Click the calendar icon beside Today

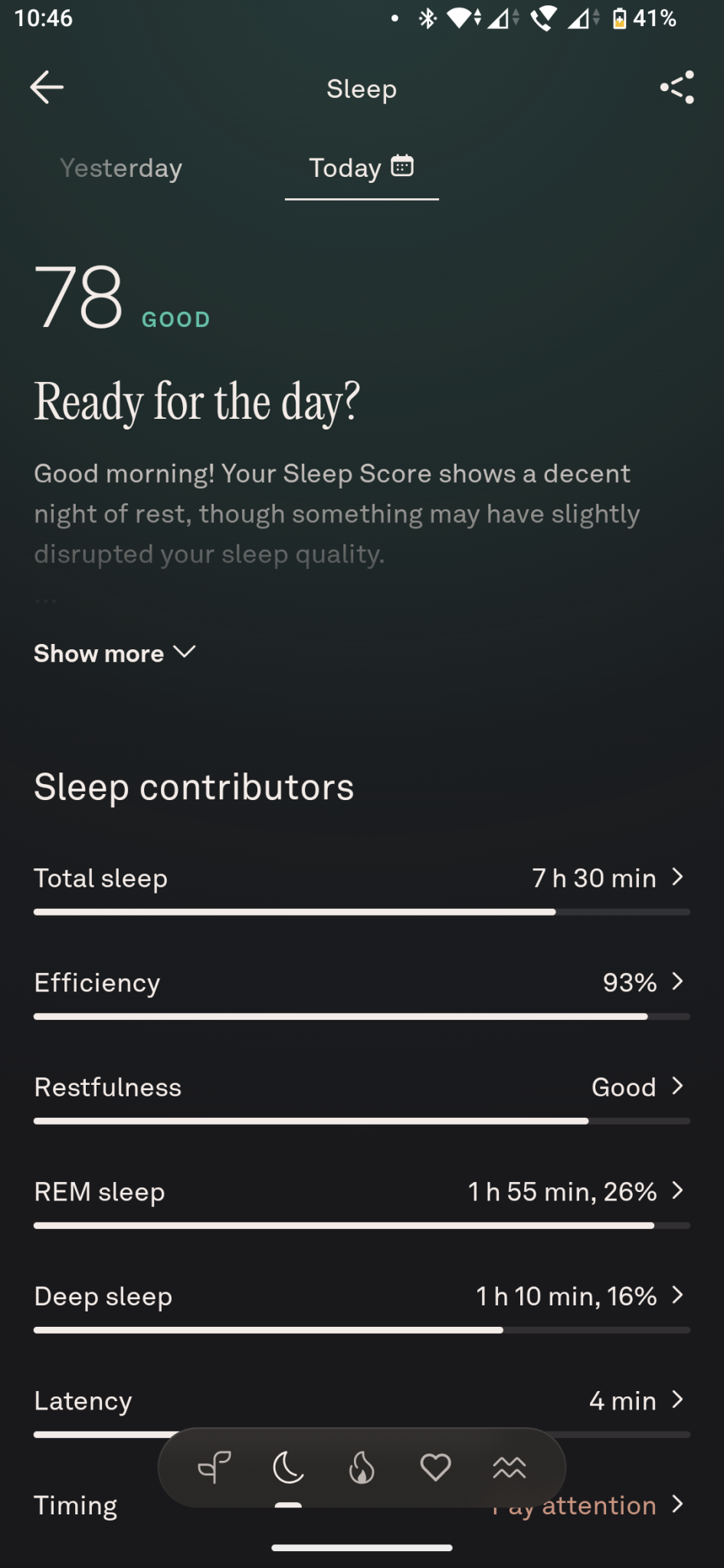404,167
